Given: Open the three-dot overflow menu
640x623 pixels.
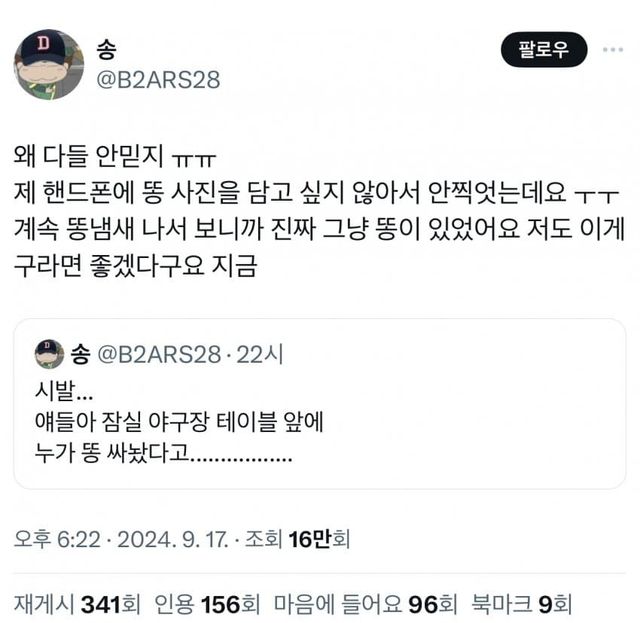Looking at the screenshot, I should click(x=609, y=50).
